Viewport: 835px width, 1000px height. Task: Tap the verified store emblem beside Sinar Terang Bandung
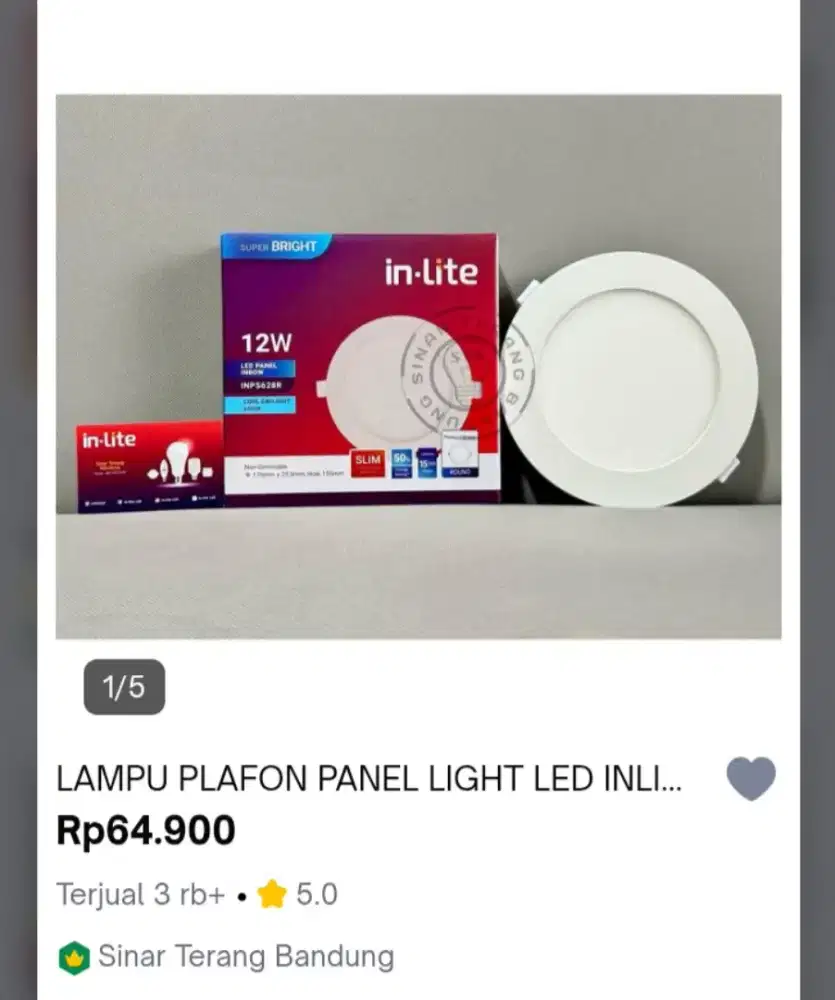pyautogui.click(x=76, y=955)
